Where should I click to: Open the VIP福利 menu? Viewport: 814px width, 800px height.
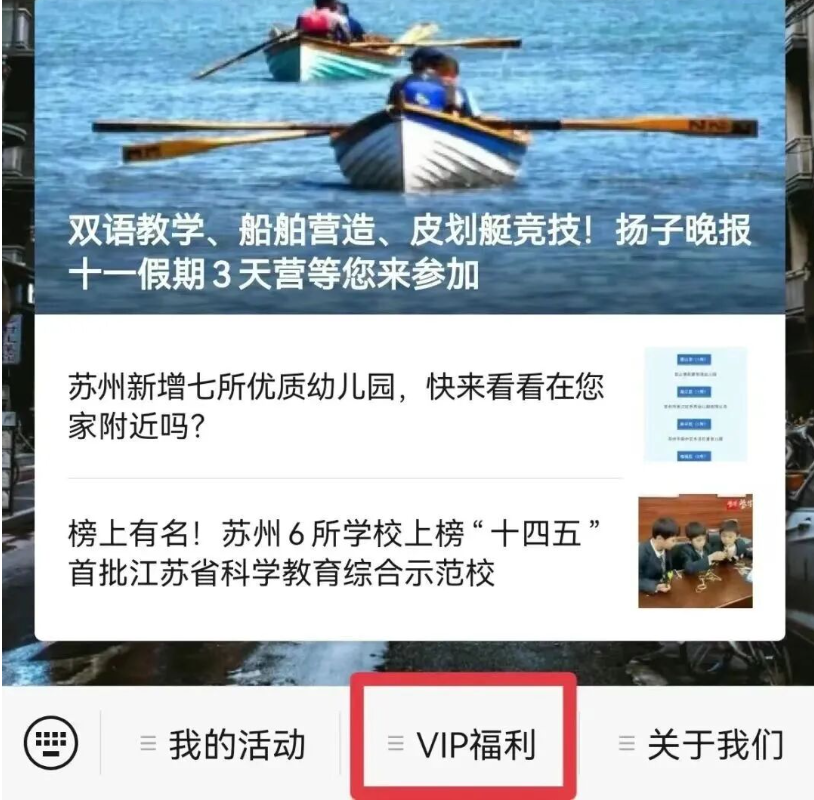click(x=464, y=745)
